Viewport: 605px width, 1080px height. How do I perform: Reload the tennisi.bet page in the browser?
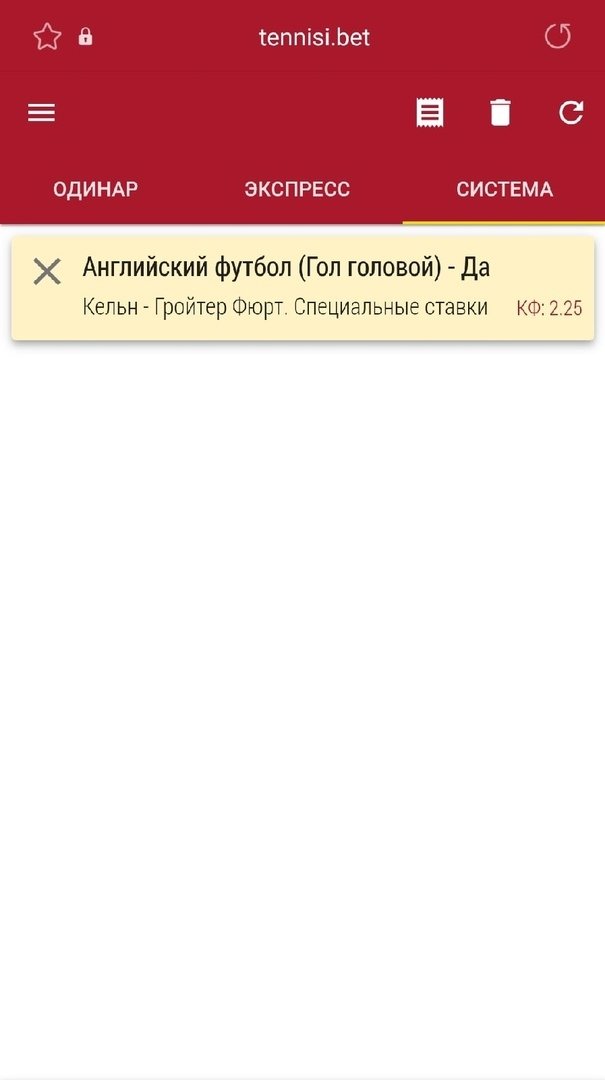(x=557, y=38)
